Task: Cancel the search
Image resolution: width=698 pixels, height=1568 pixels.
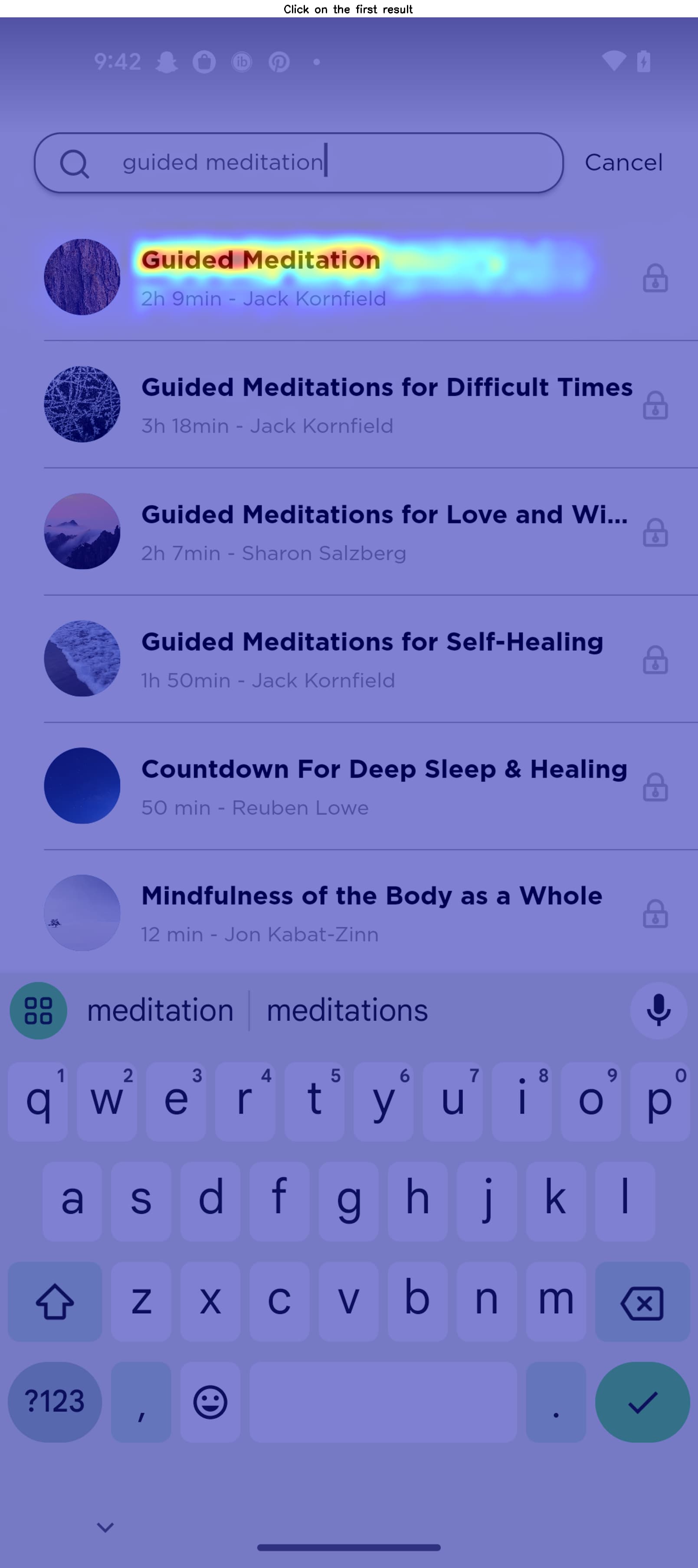Action: click(623, 163)
